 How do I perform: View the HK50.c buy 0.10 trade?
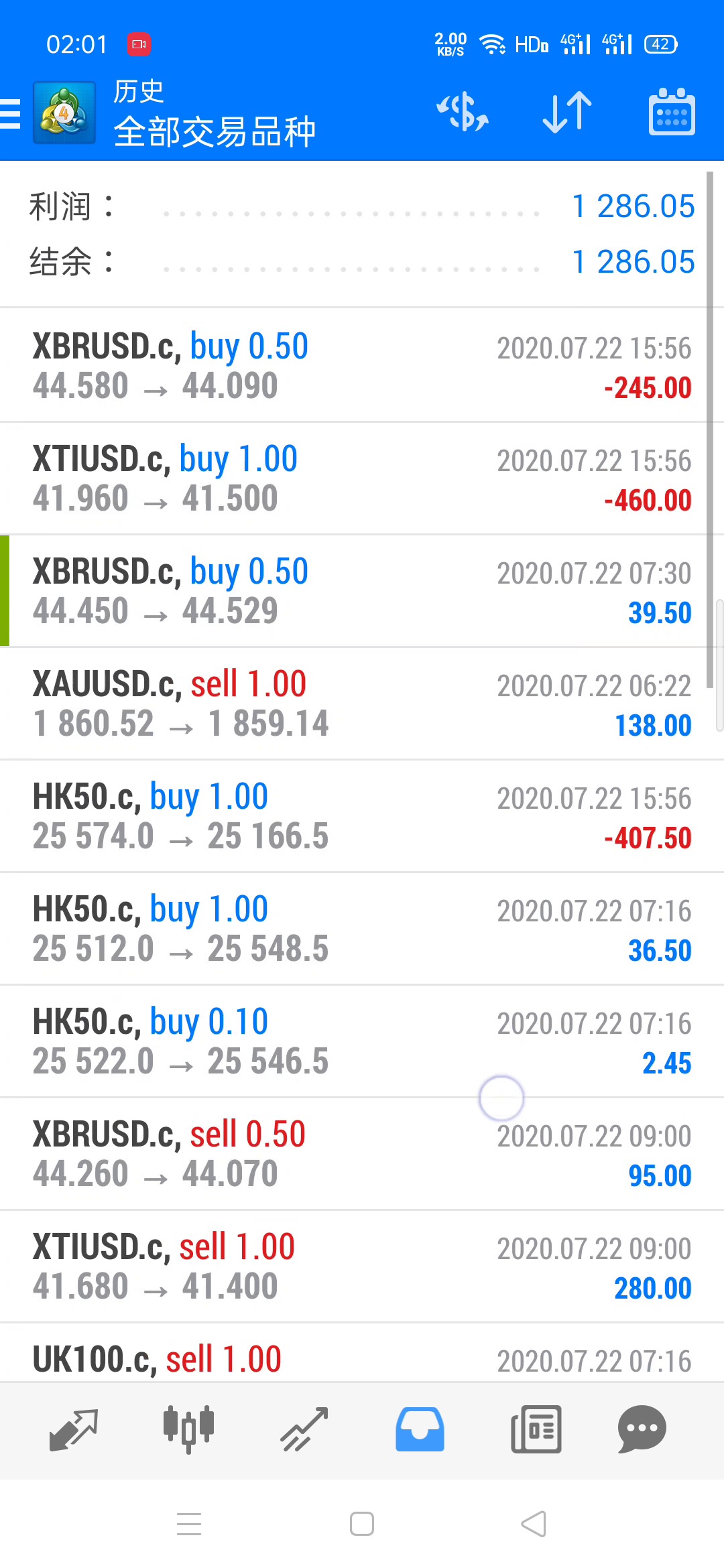click(x=362, y=1041)
